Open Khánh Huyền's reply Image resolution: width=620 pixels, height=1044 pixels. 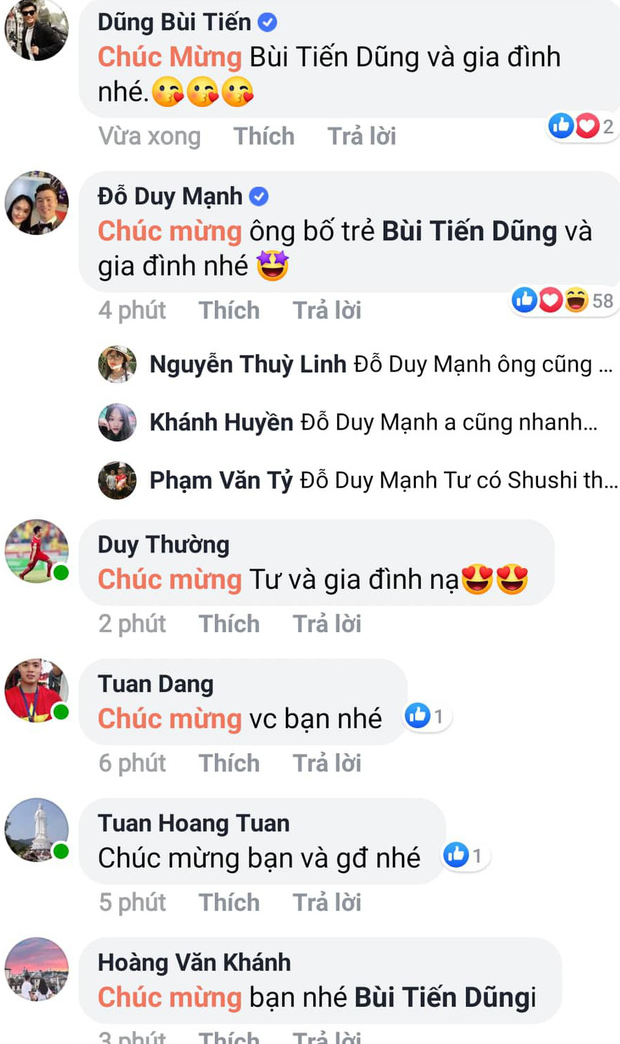pos(348,422)
